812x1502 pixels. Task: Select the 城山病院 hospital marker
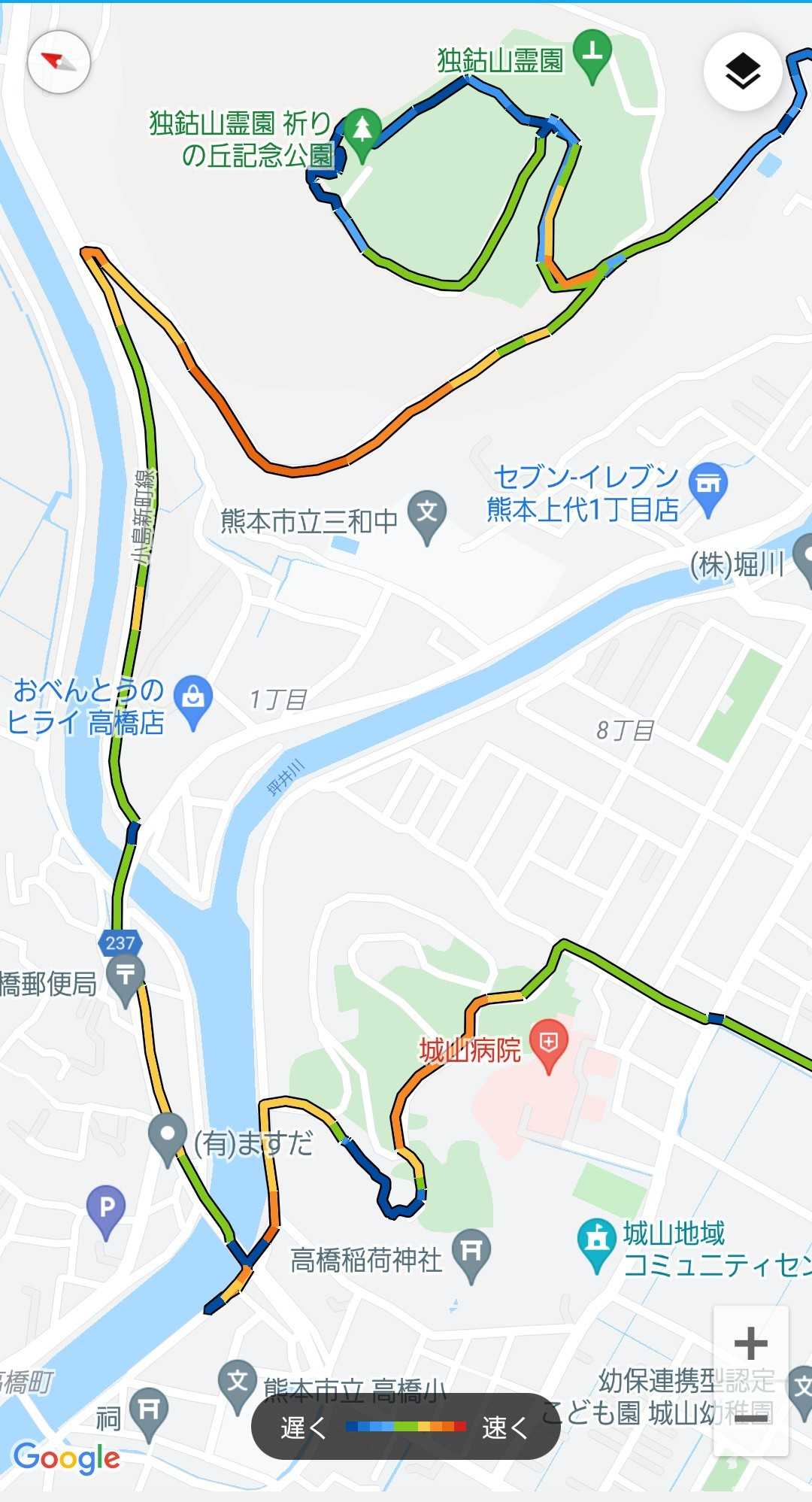pos(548,1043)
